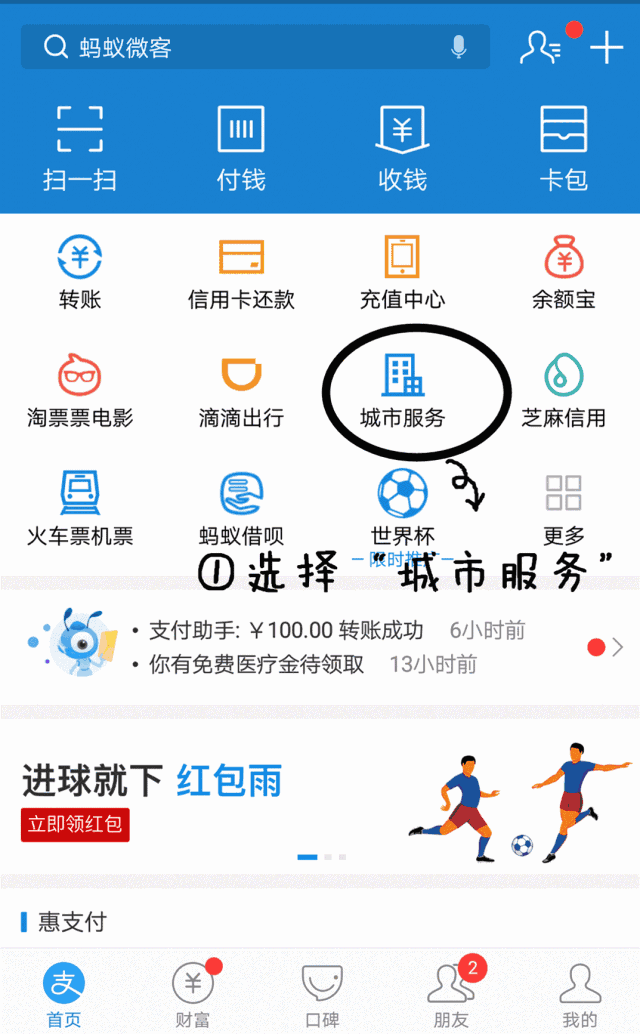640x1034 pixels.
Task: Start voice search with the microphone
Action: point(459,47)
